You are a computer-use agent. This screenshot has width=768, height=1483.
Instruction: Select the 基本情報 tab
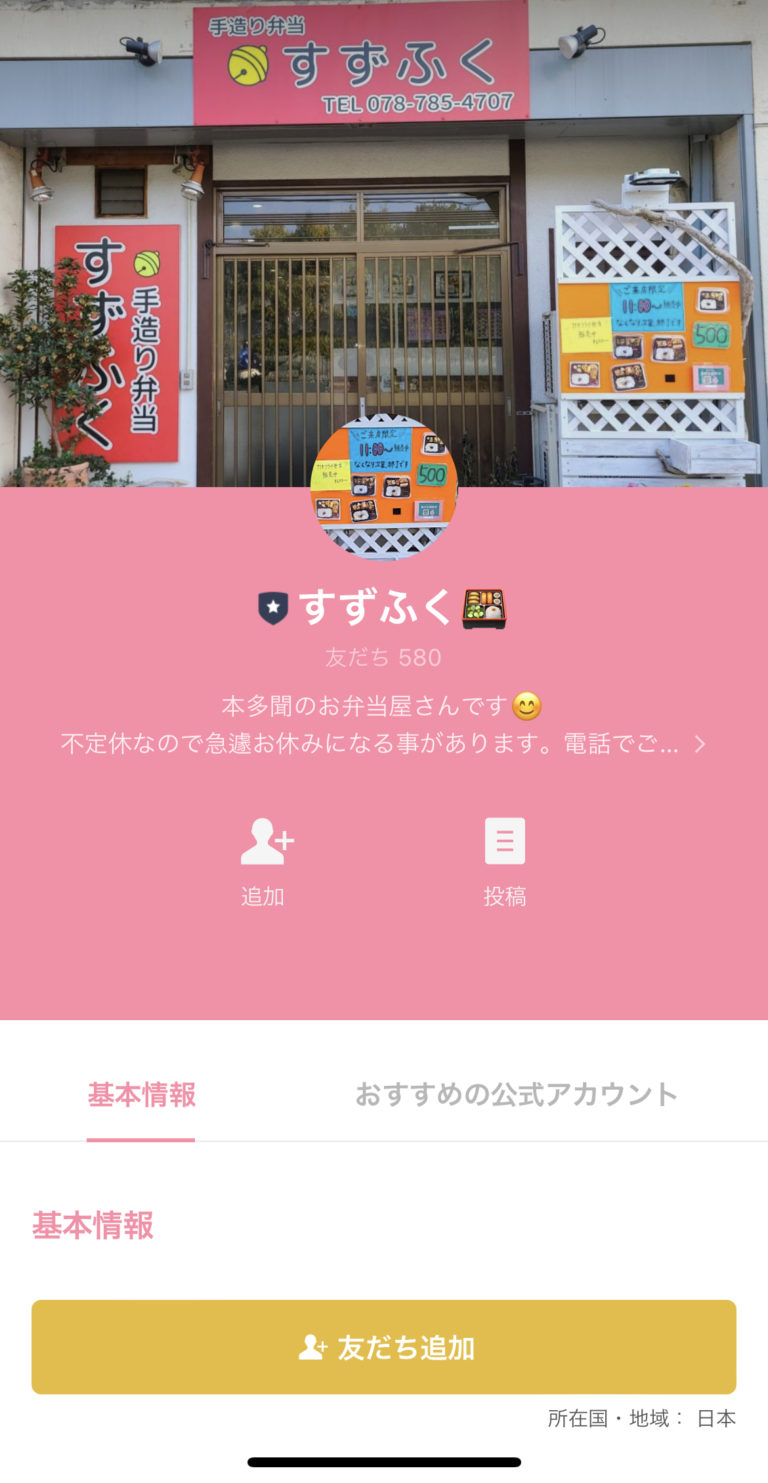click(142, 1095)
